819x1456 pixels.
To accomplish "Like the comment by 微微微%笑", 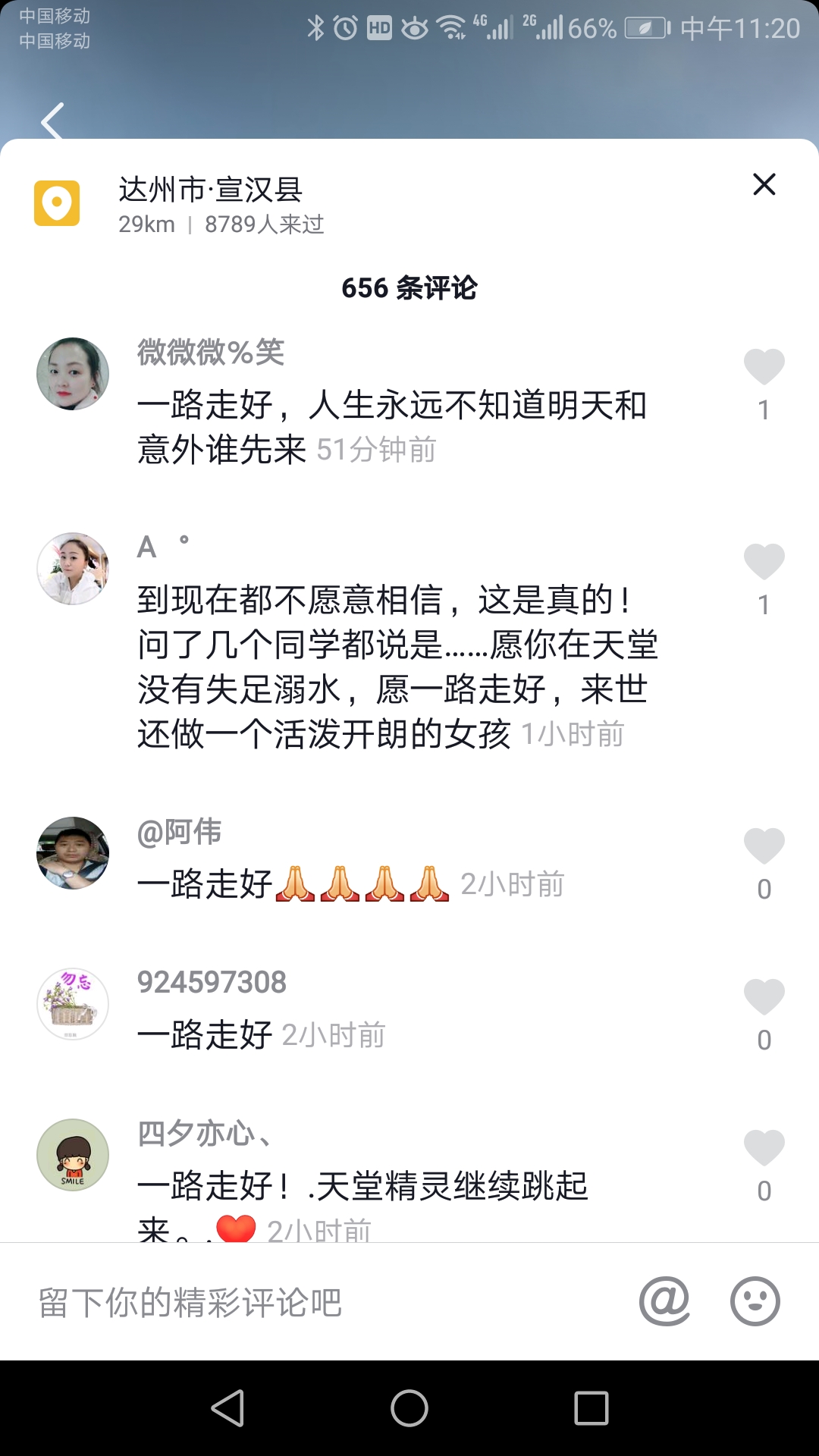I will [x=764, y=368].
